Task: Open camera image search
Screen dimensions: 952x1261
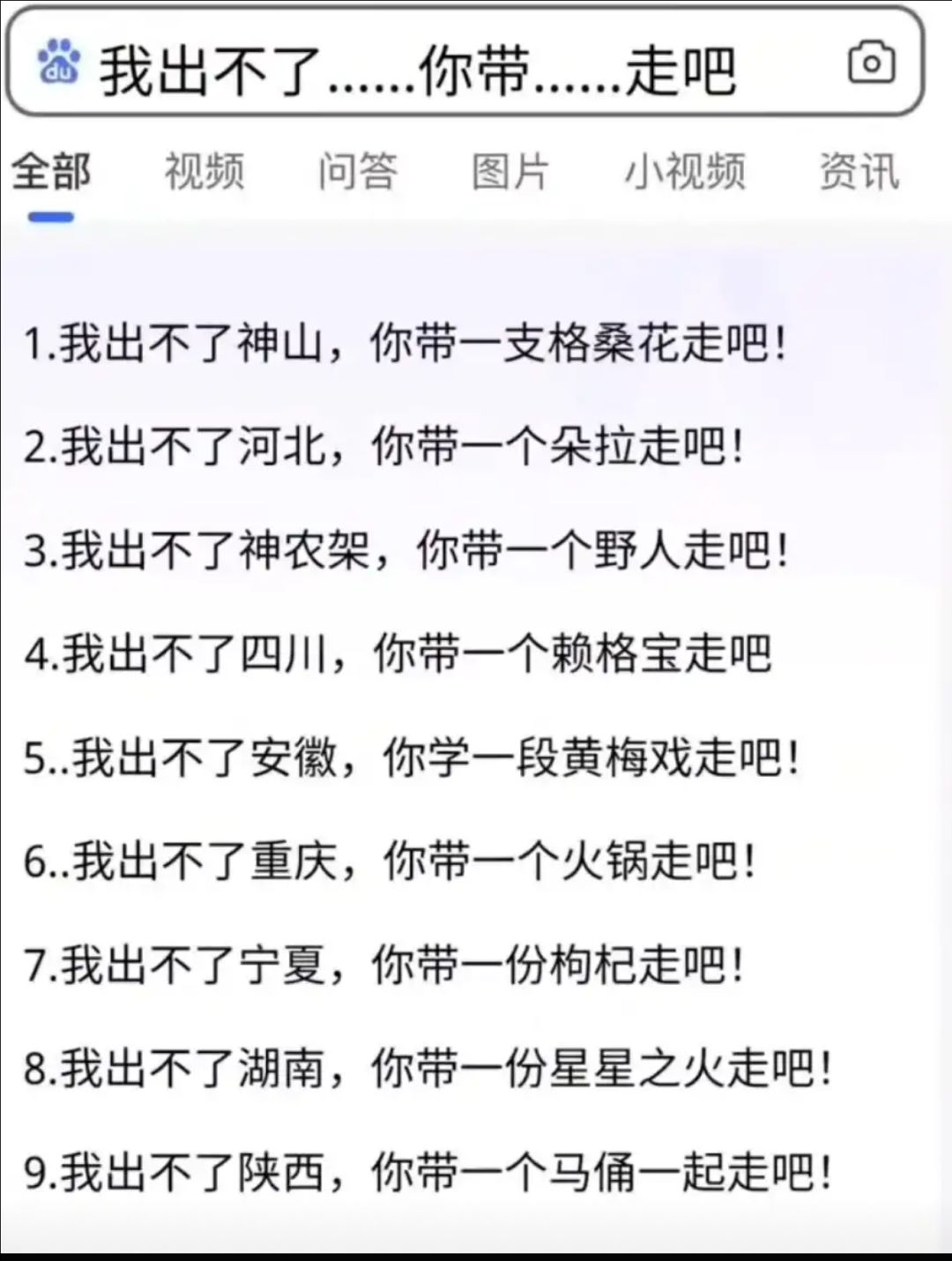Action: tap(871, 63)
